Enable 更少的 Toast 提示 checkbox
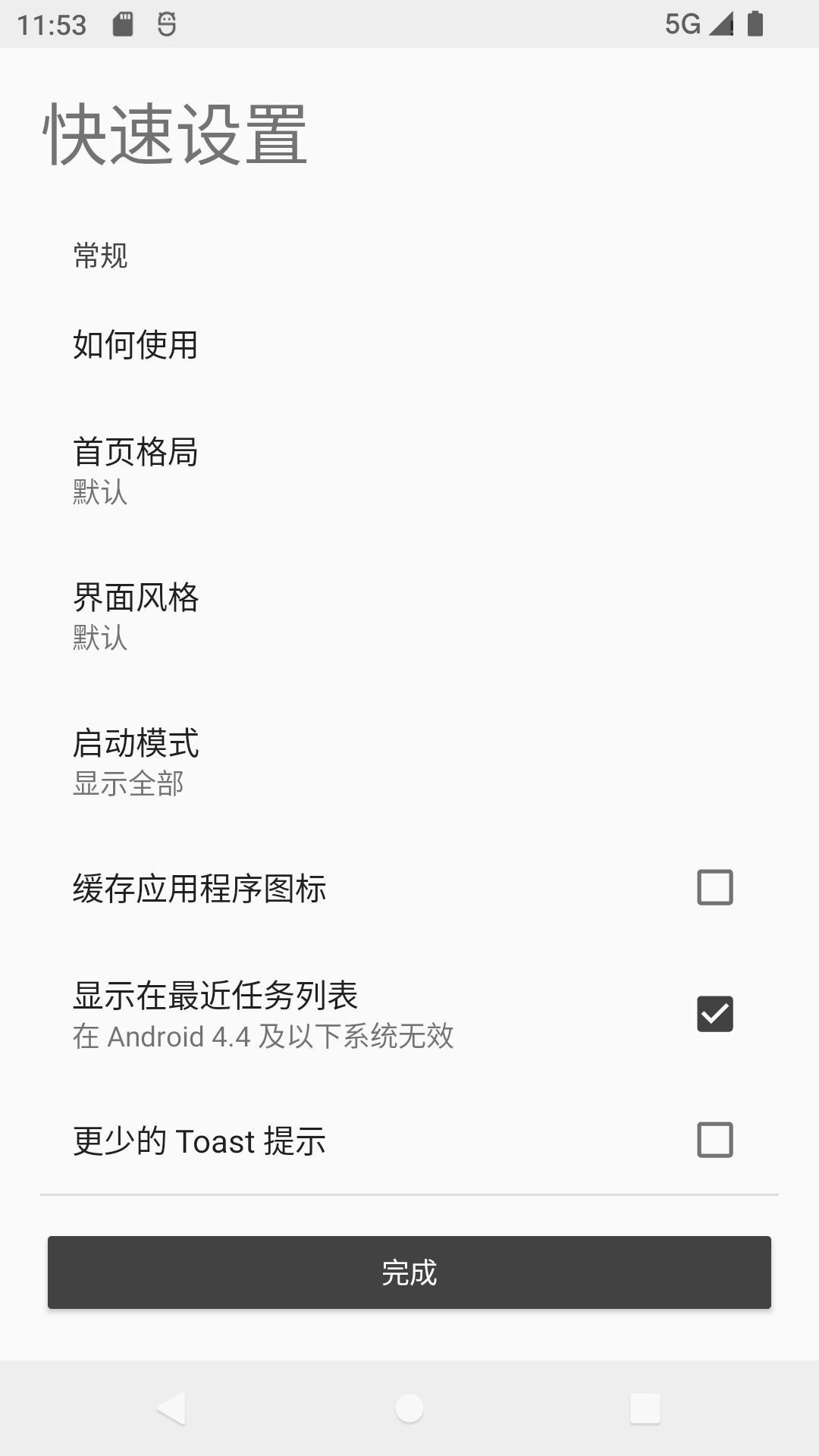Viewport: 819px width, 1456px height. point(714,1140)
